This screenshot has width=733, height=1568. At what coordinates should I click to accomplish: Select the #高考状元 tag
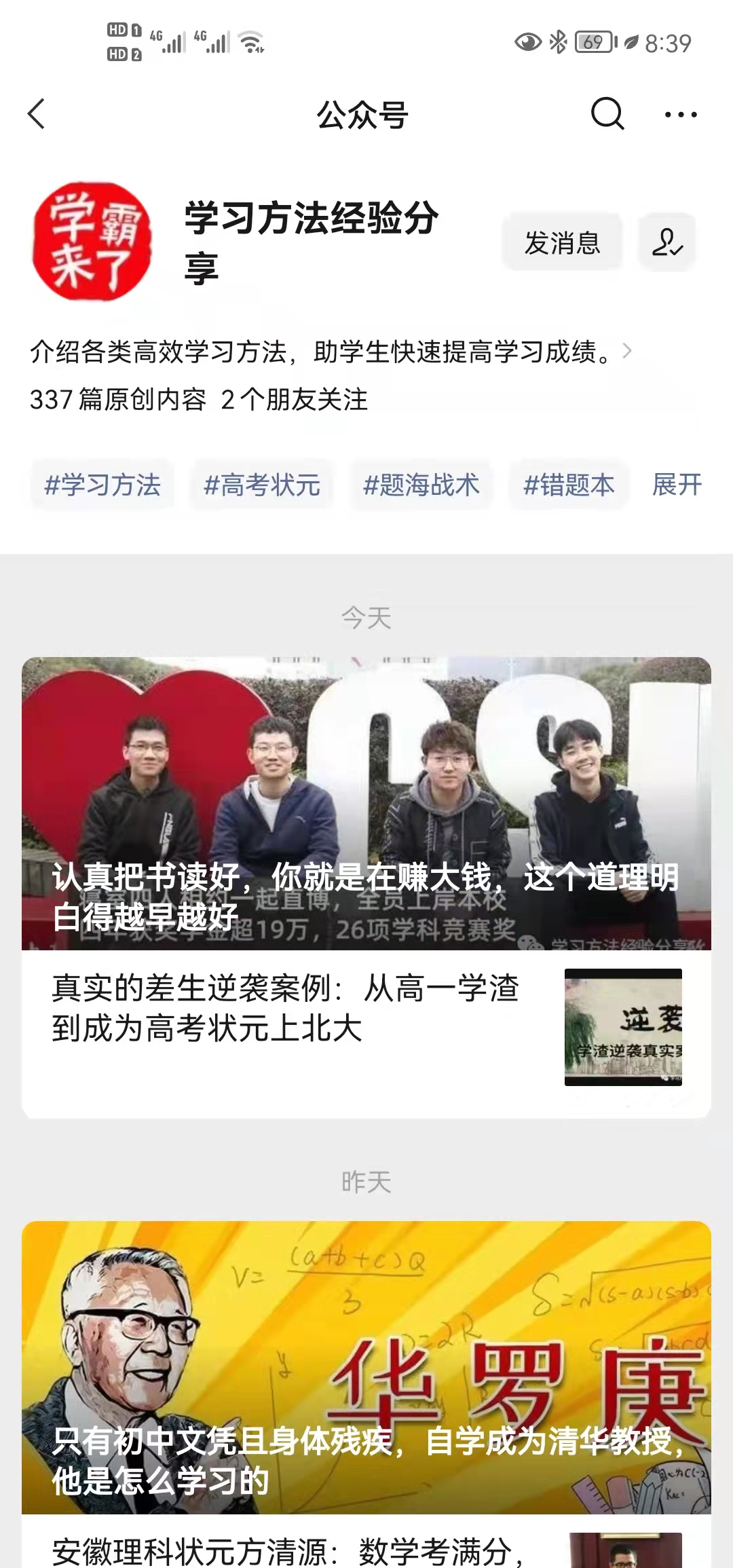pos(262,485)
